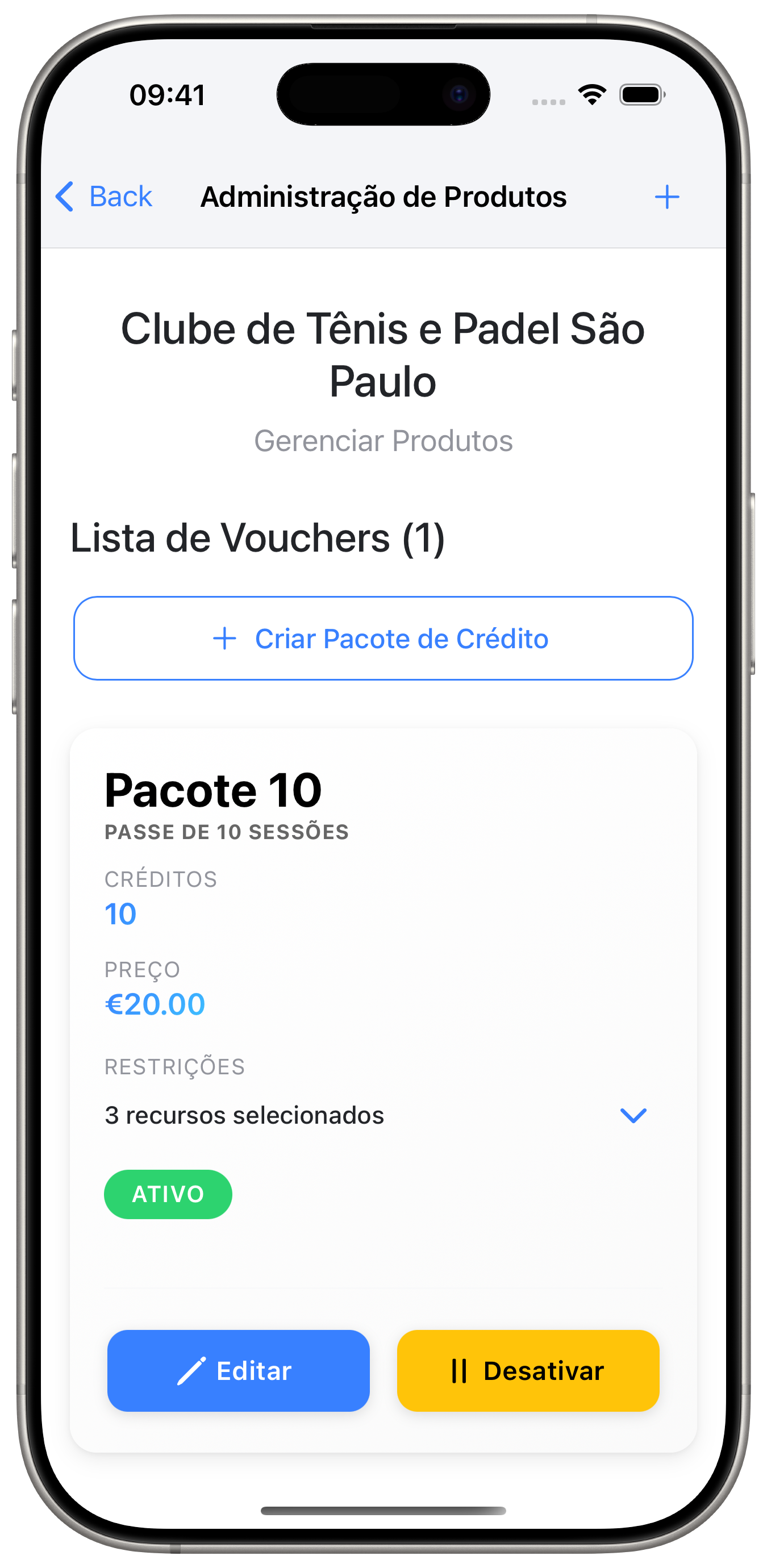The width and height of the screenshot is (767, 1568).
Task: Create a new credit package
Action: pos(383,638)
